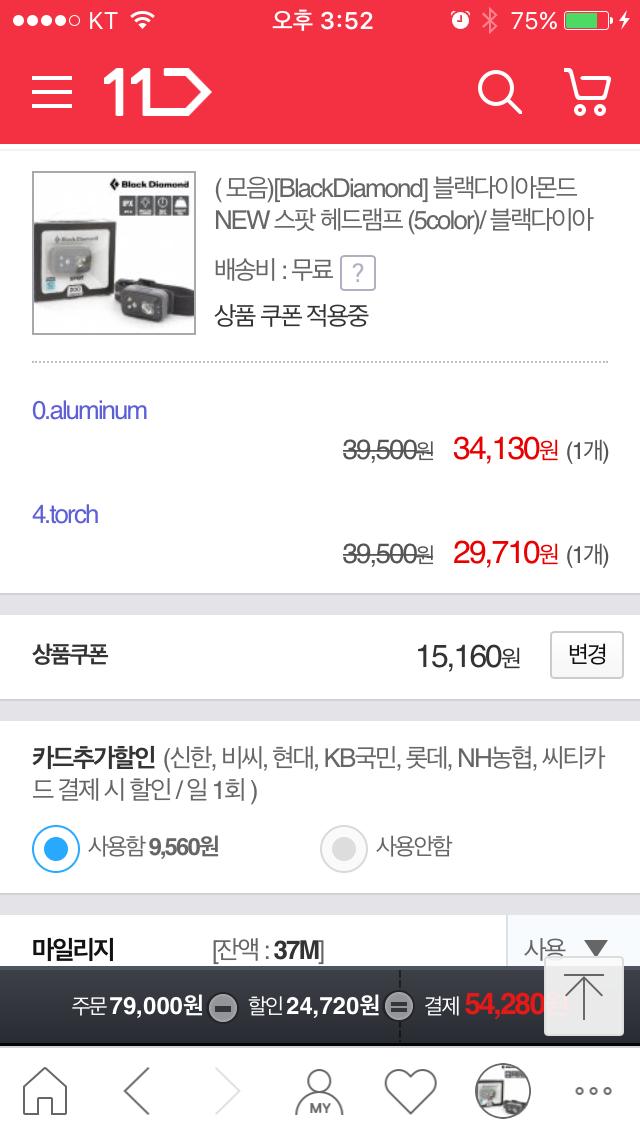This screenshot has height=1136, width=640.
Task: Tap the shipping fee help question mark
Action: coord(357,272)
